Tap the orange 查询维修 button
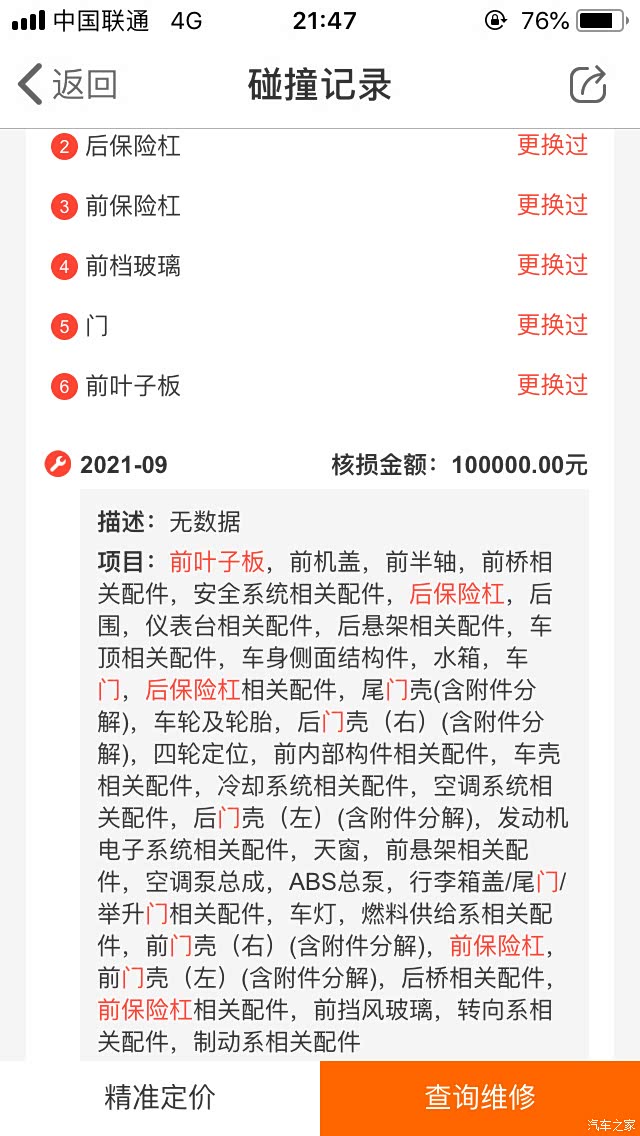This screenshot has height=1136, width=640. (x=480, y=1098)
